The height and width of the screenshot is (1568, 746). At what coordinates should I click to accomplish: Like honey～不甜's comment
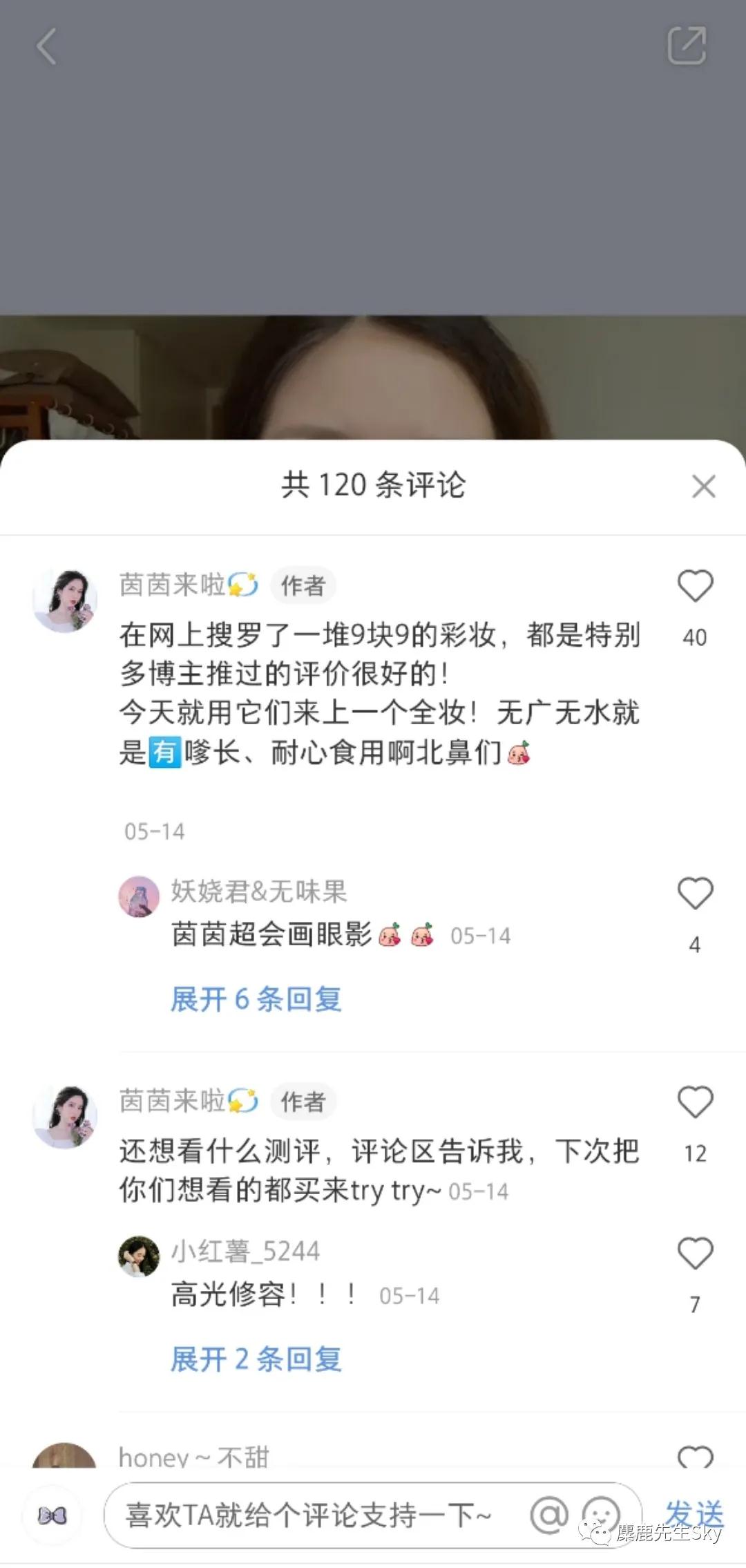tap(695, 1457)
